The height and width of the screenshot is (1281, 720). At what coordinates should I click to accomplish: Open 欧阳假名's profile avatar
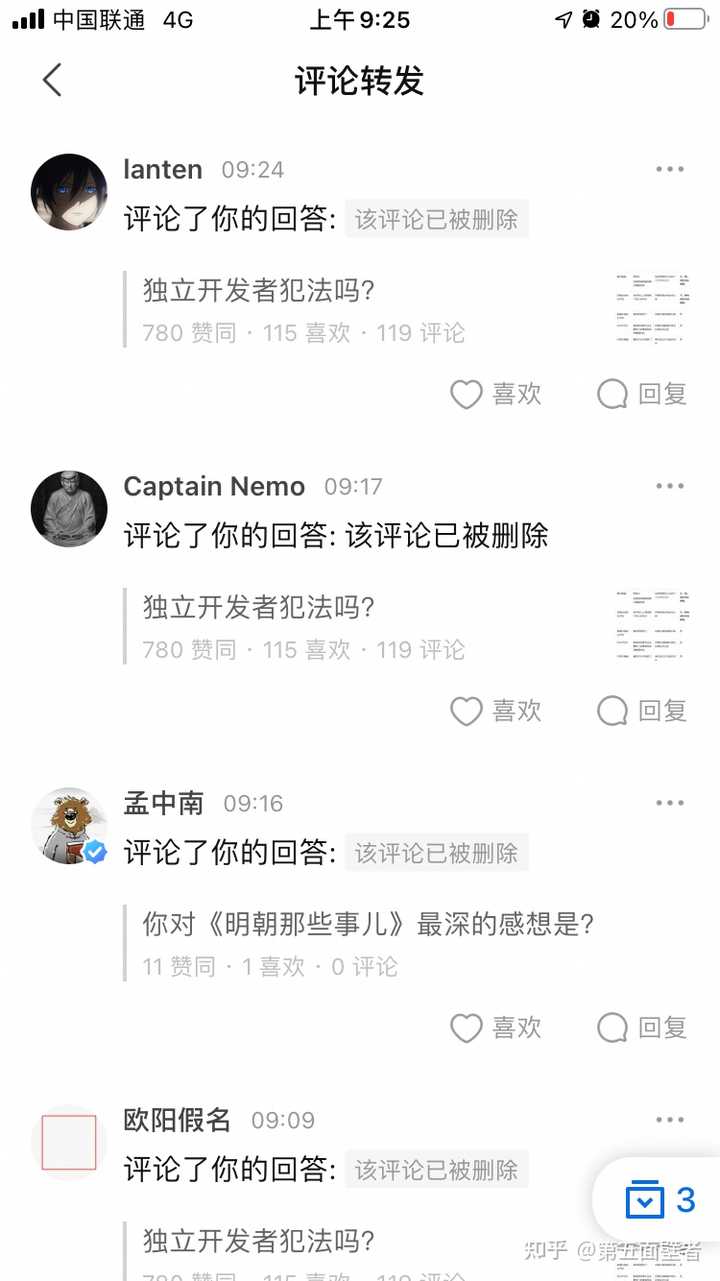[x=69, y=1142]
